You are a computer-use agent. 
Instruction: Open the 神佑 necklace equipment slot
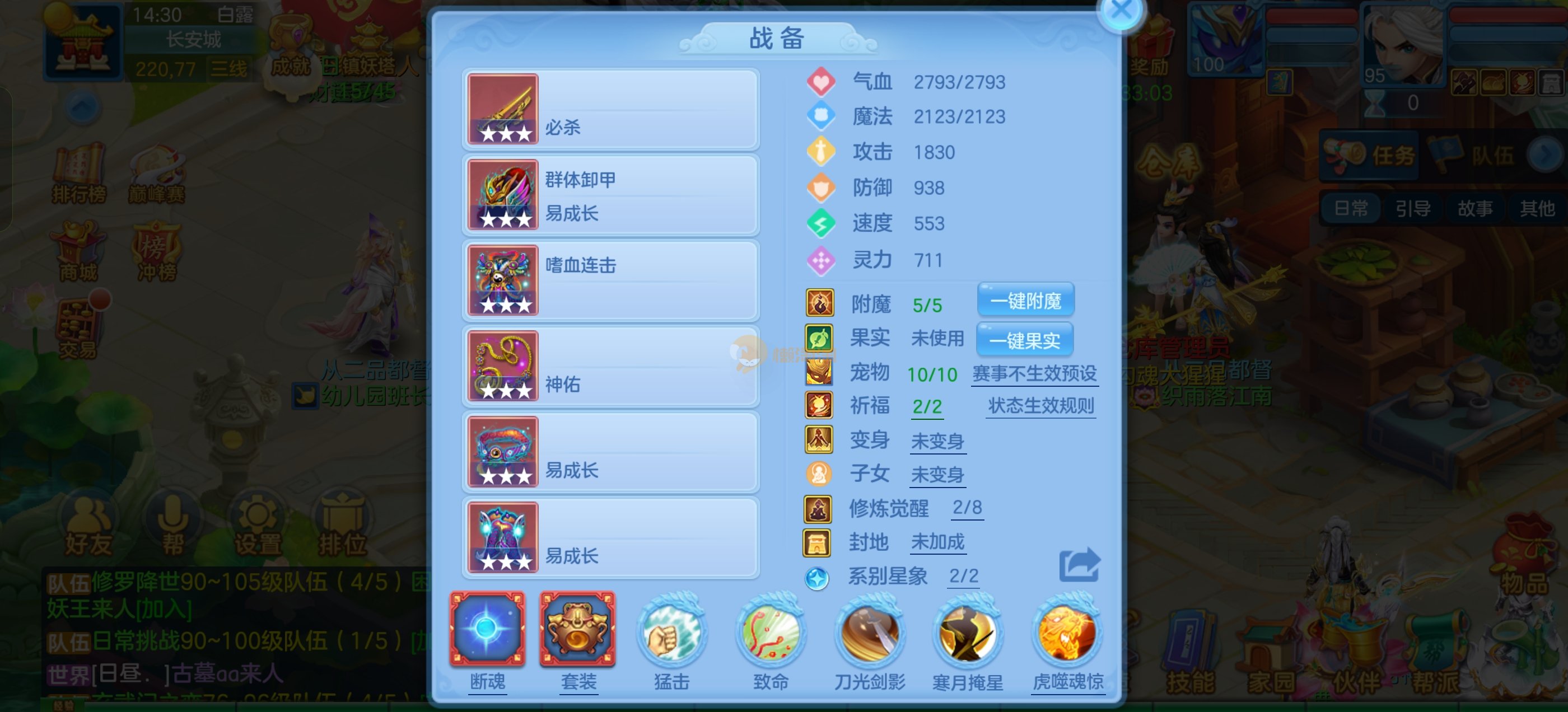[610, 366]
